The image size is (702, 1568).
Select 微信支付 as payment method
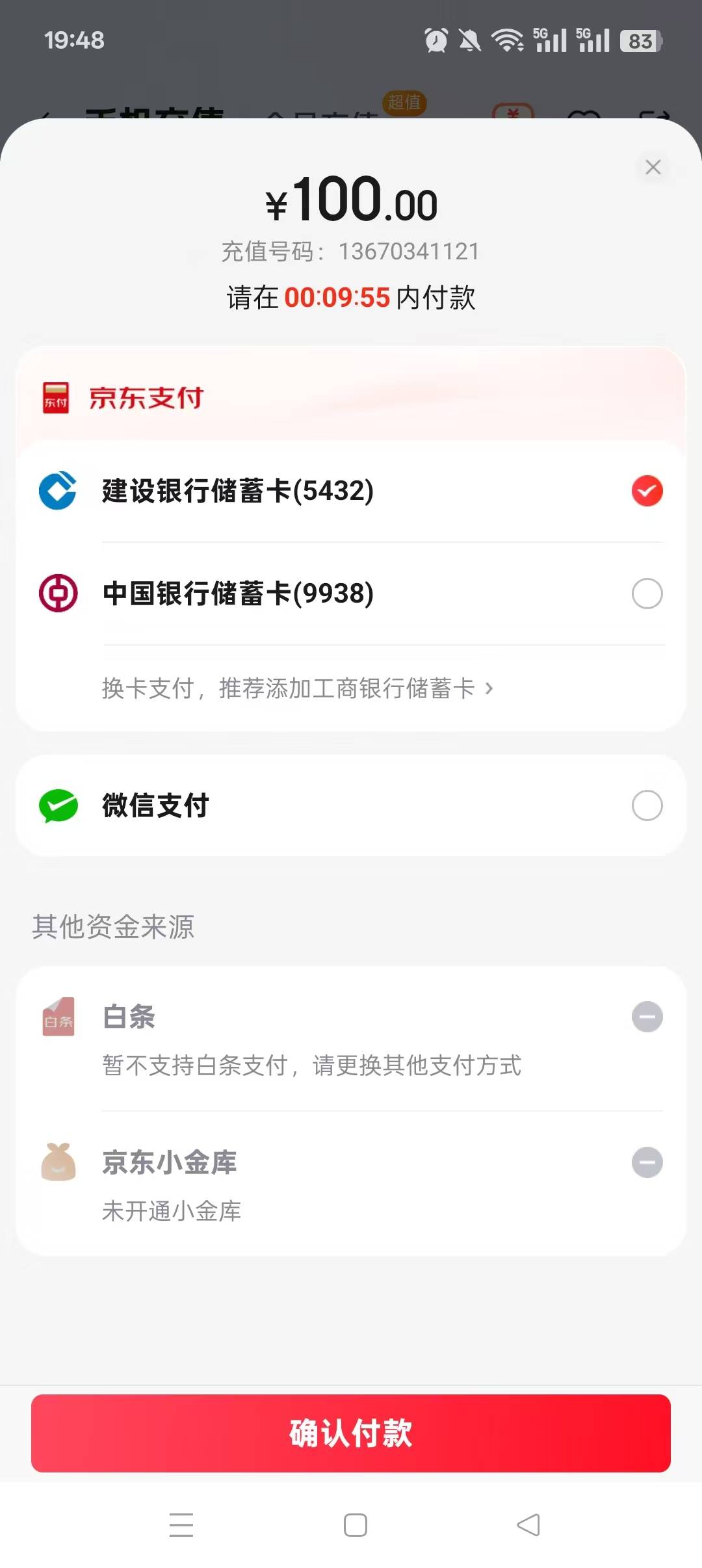351,805
